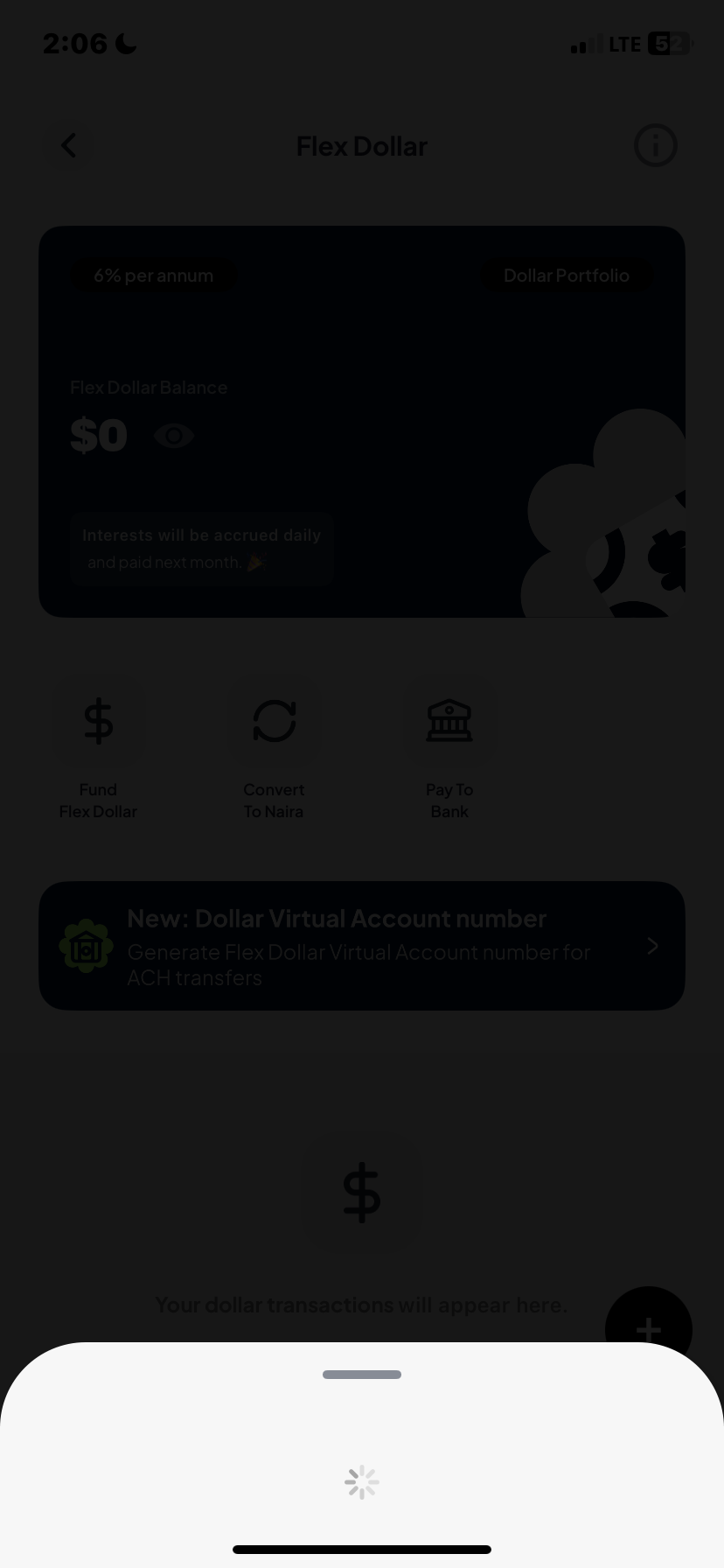Select Convert To Naira
724x1568 pixels.
click(274, 722)
